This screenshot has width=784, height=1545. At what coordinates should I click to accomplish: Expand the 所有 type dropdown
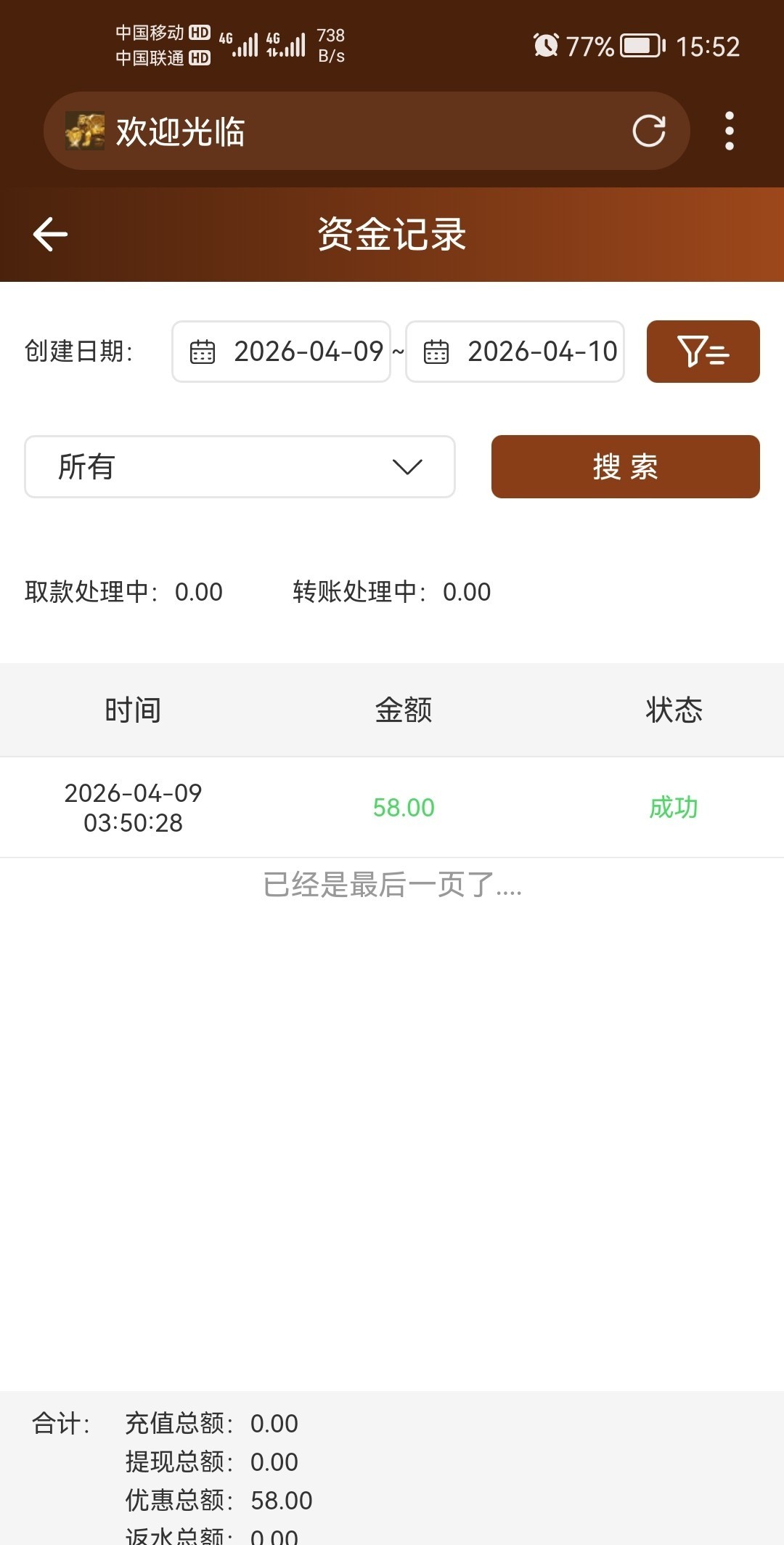(x=240, y=466)
